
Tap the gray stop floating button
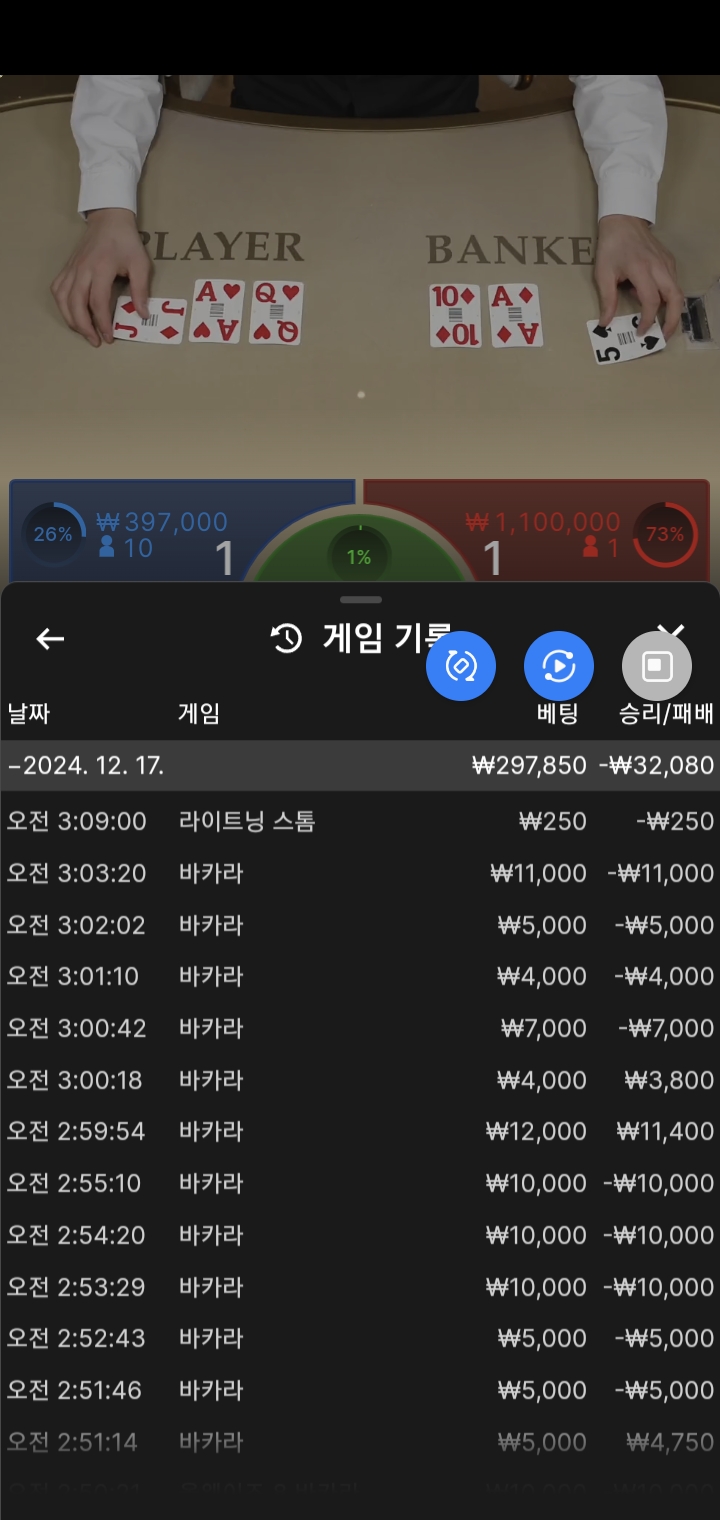(x=657, y=666)
